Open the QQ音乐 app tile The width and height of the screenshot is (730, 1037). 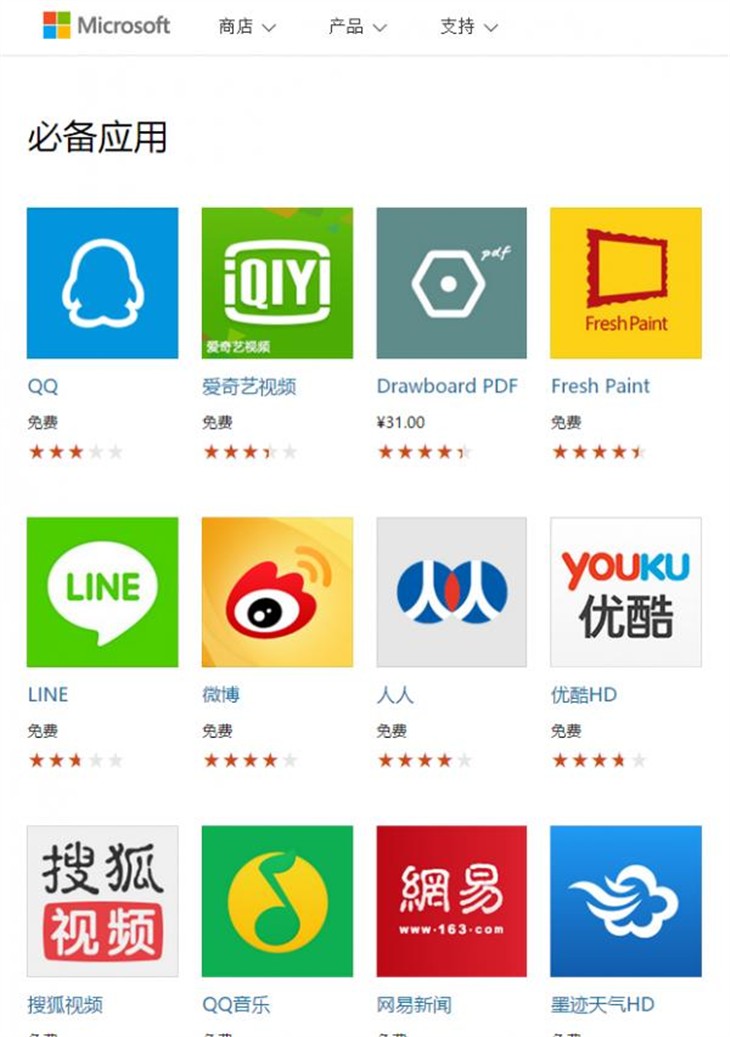click(x=277, y=901)
